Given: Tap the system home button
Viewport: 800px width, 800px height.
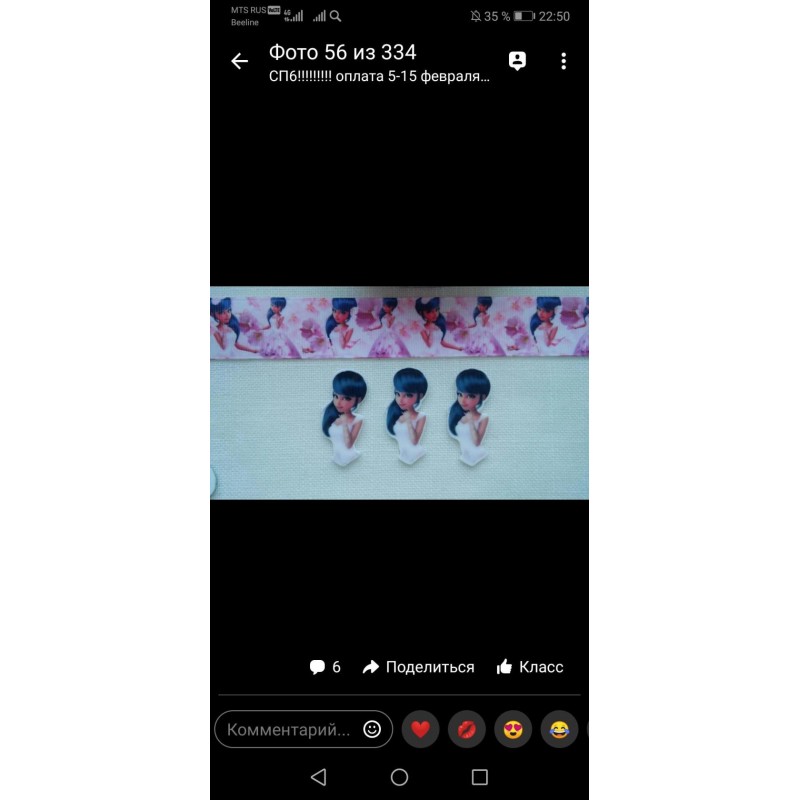Looking at the screenshot, I should point(399,777).
